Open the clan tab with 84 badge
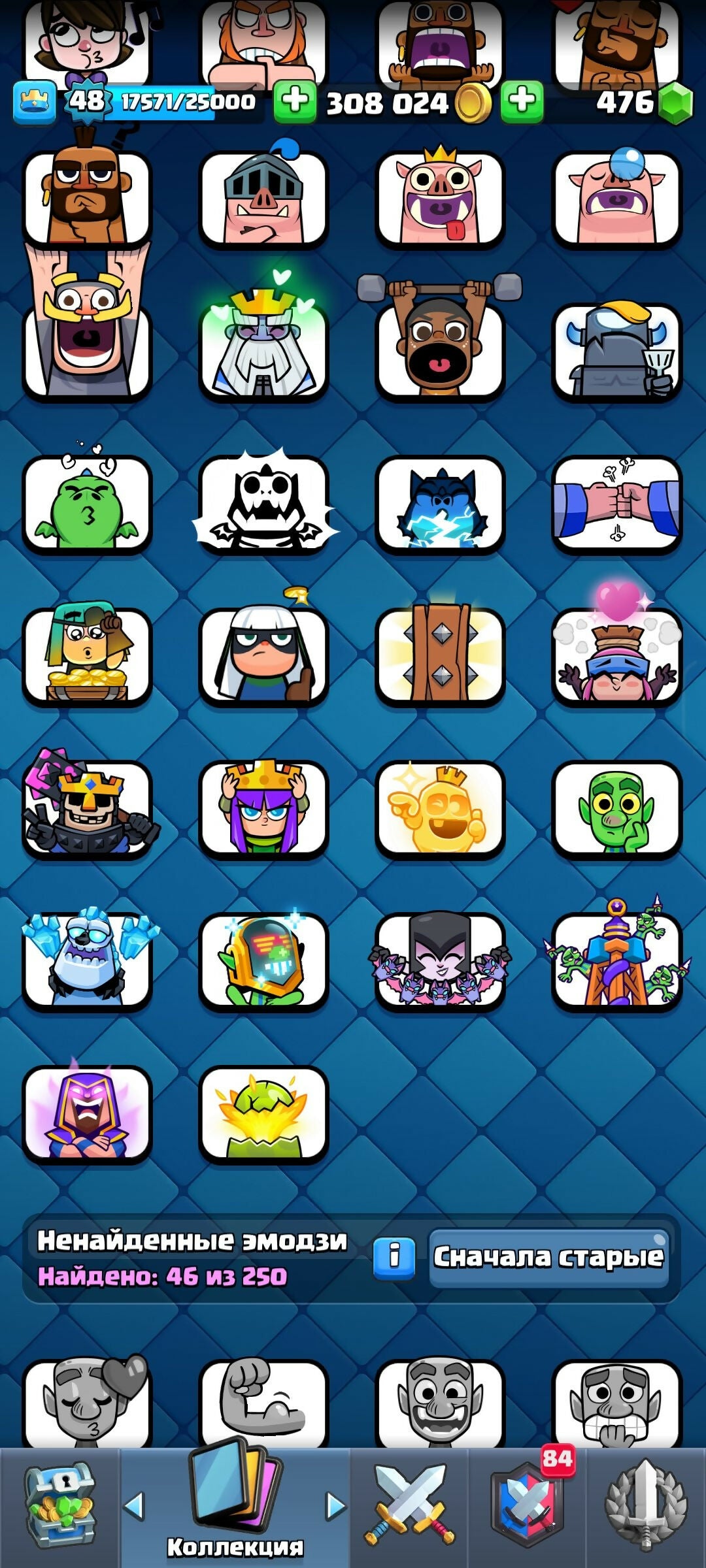 (527, 1507)
